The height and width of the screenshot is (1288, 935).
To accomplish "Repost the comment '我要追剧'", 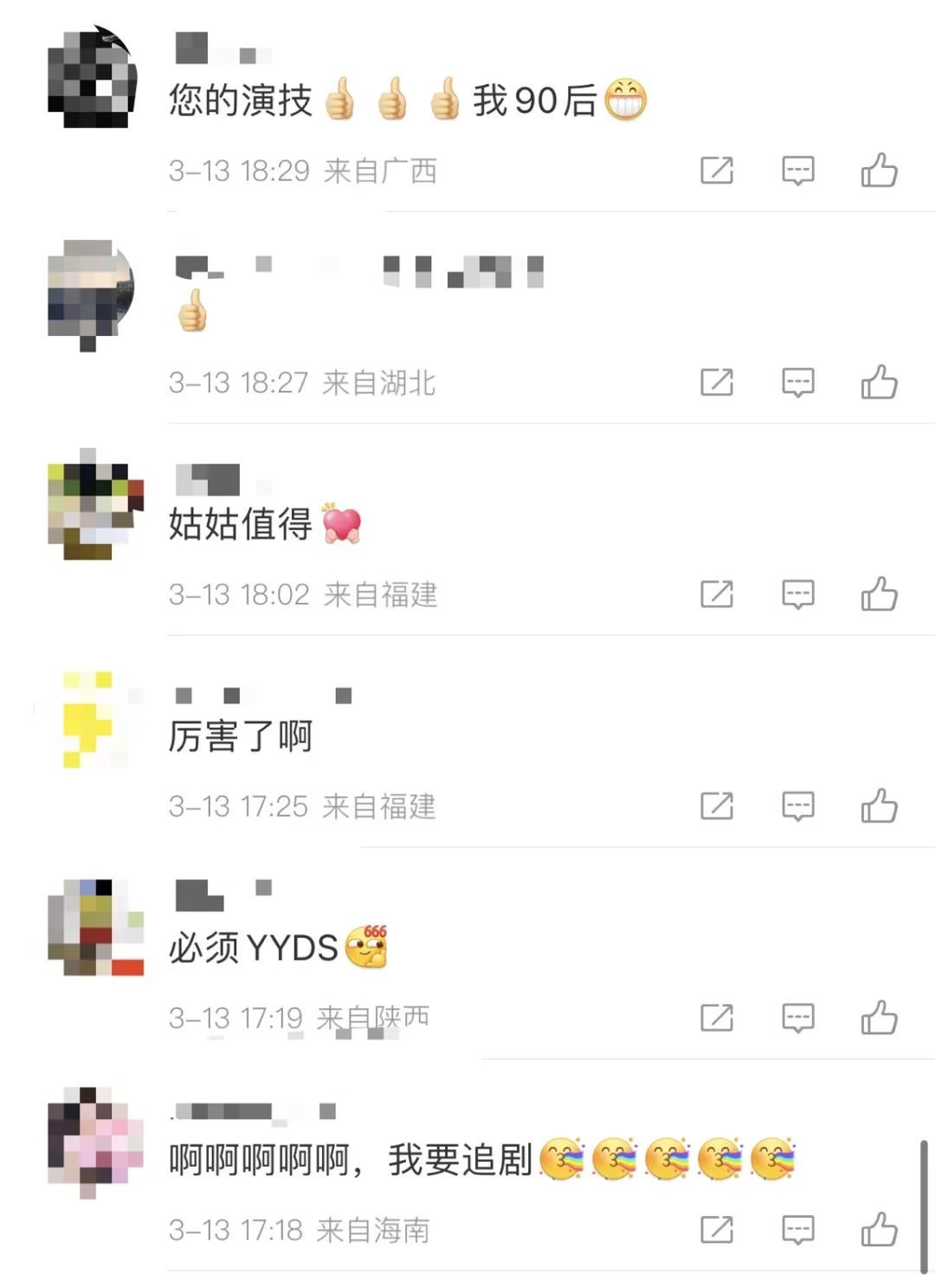I will 716,1229.
